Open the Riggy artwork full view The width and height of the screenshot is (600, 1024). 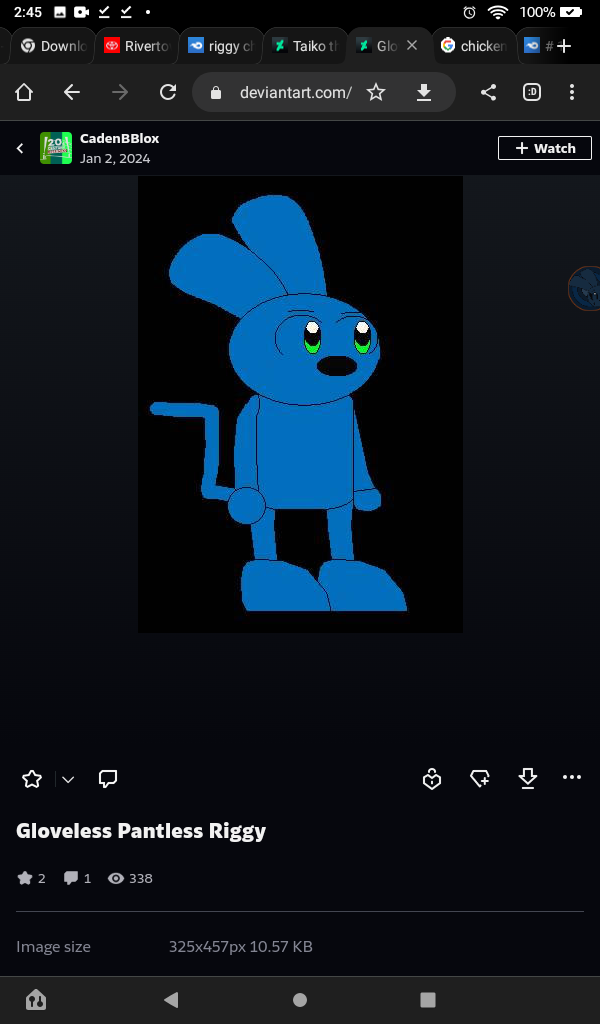(300, 404)
